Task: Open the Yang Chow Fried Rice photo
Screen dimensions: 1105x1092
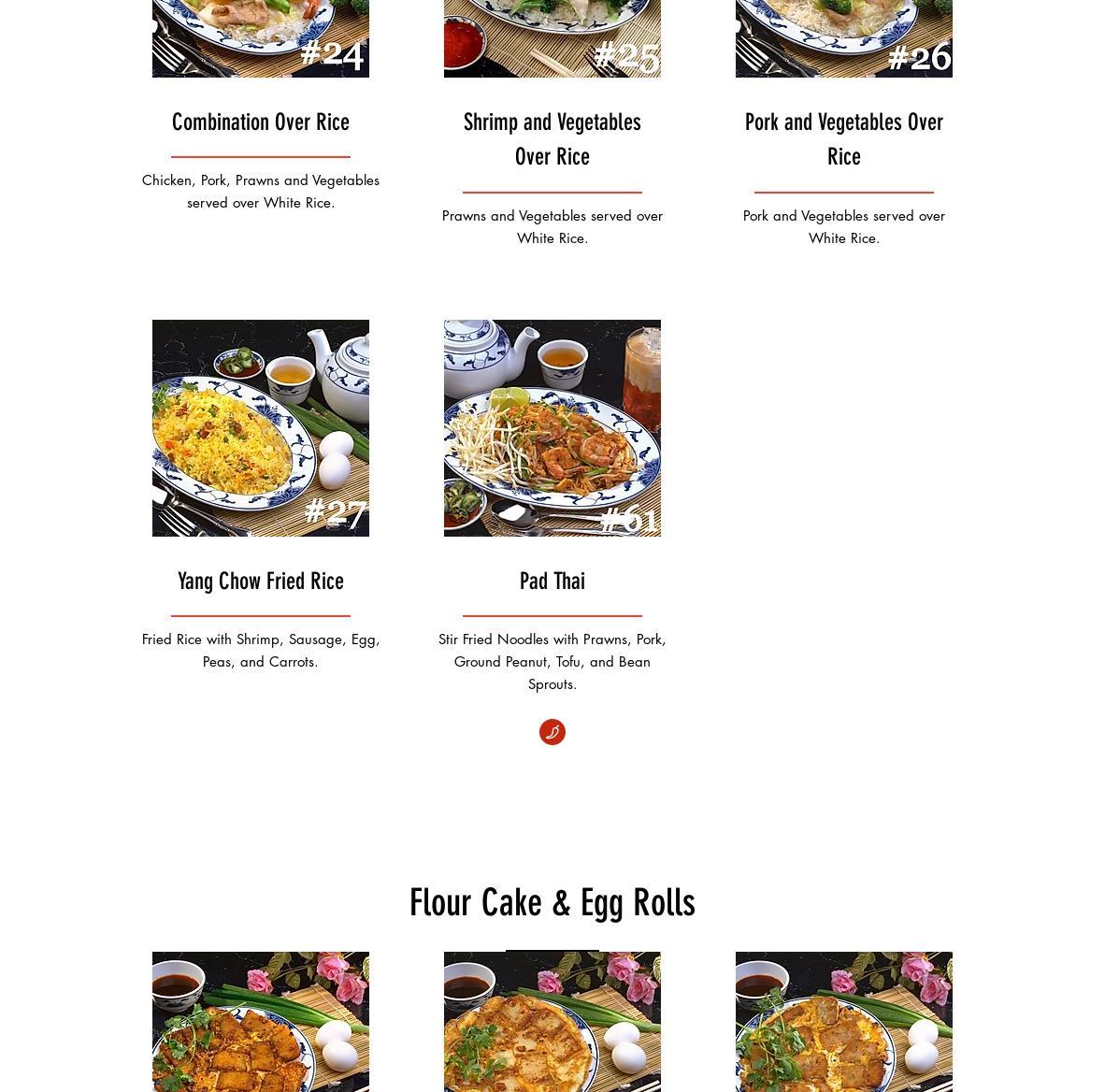Action: (260, 427)
